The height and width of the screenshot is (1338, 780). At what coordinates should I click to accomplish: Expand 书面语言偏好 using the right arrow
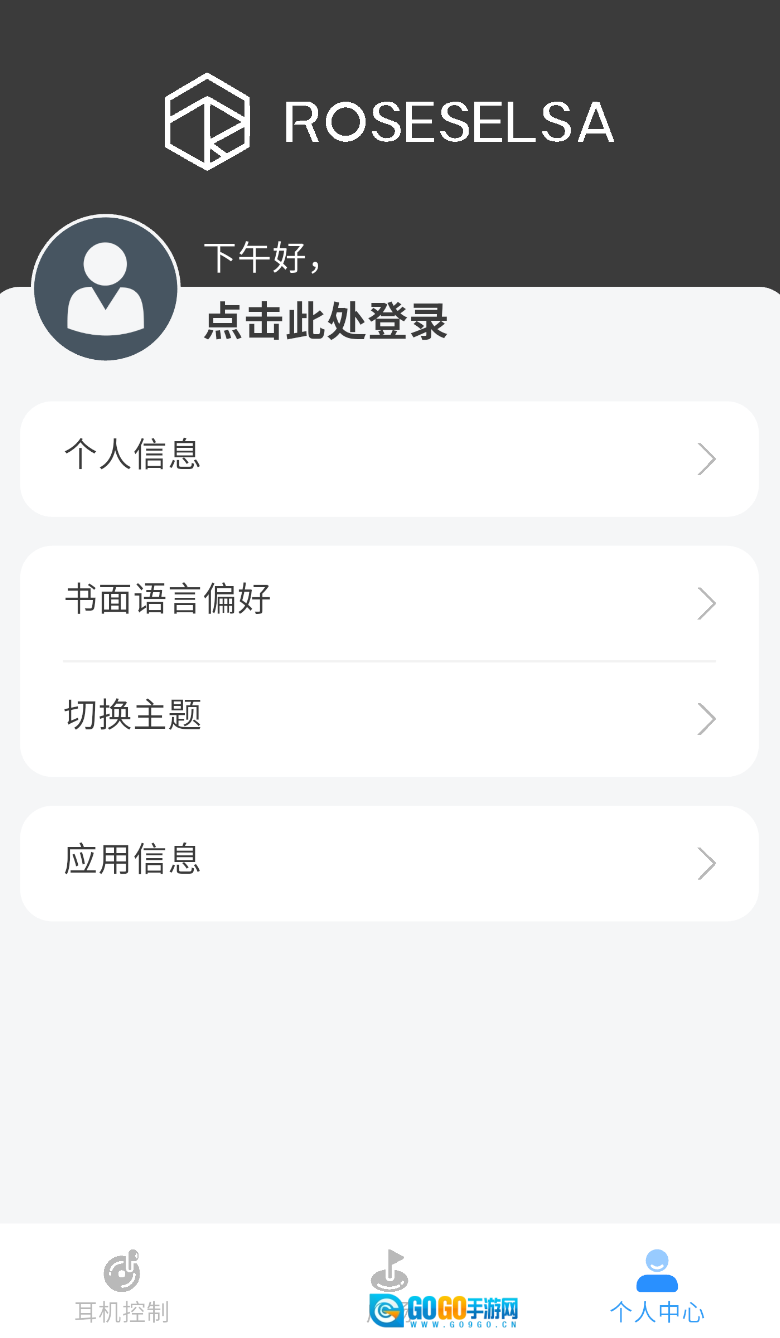click(707, 603)
